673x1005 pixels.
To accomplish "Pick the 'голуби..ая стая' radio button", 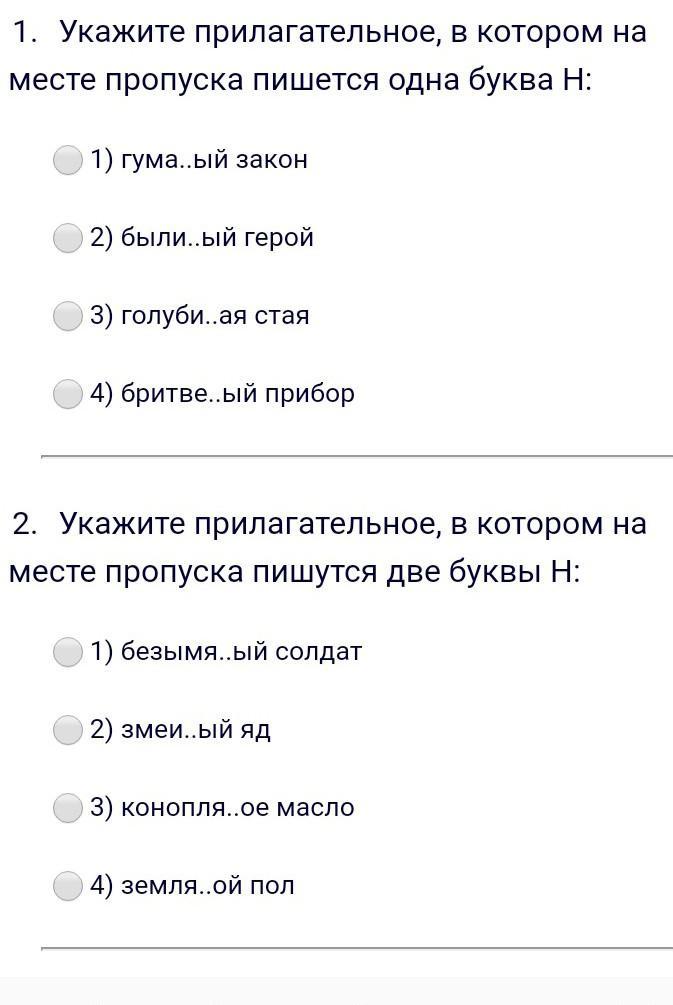I will click(67, 316).
